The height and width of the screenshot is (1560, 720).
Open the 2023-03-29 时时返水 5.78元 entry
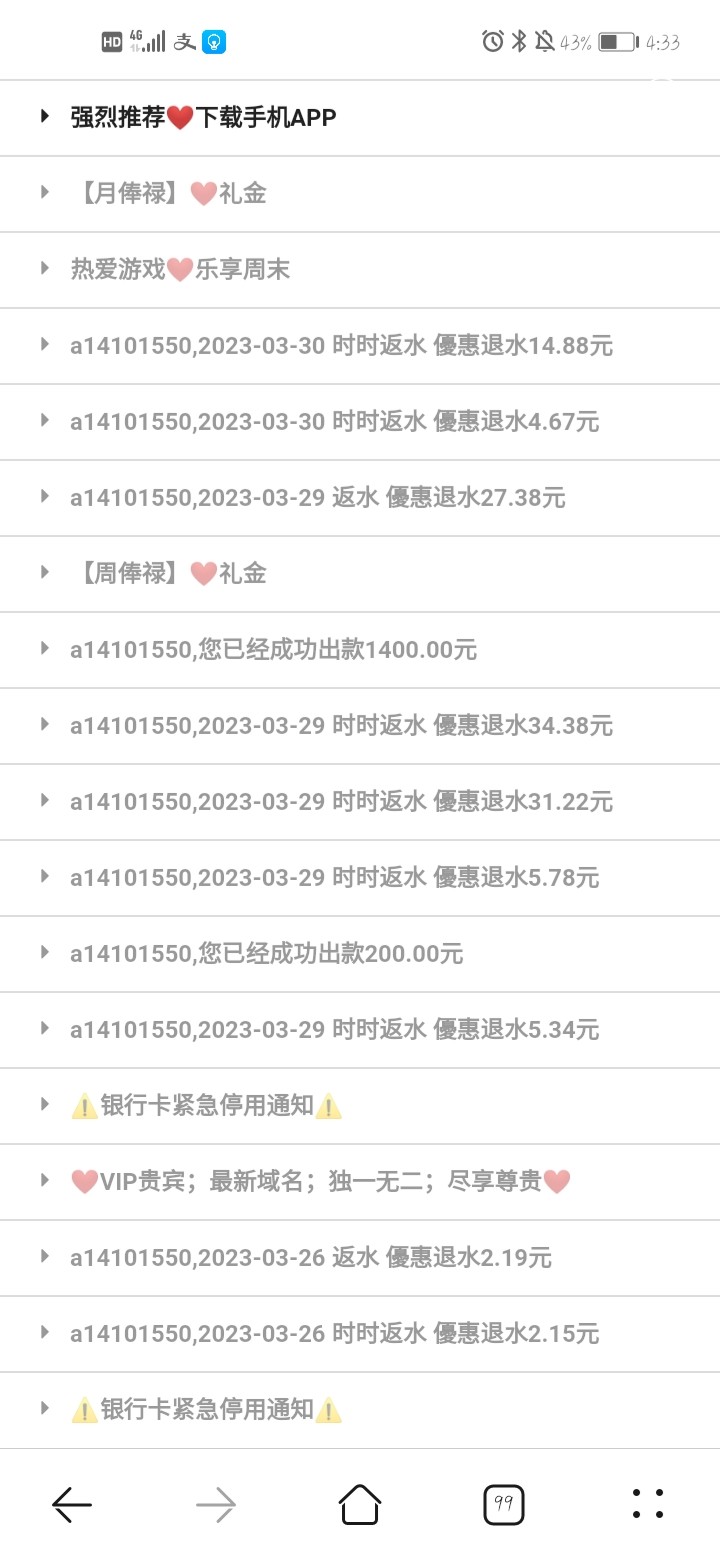tap(334, 878)
